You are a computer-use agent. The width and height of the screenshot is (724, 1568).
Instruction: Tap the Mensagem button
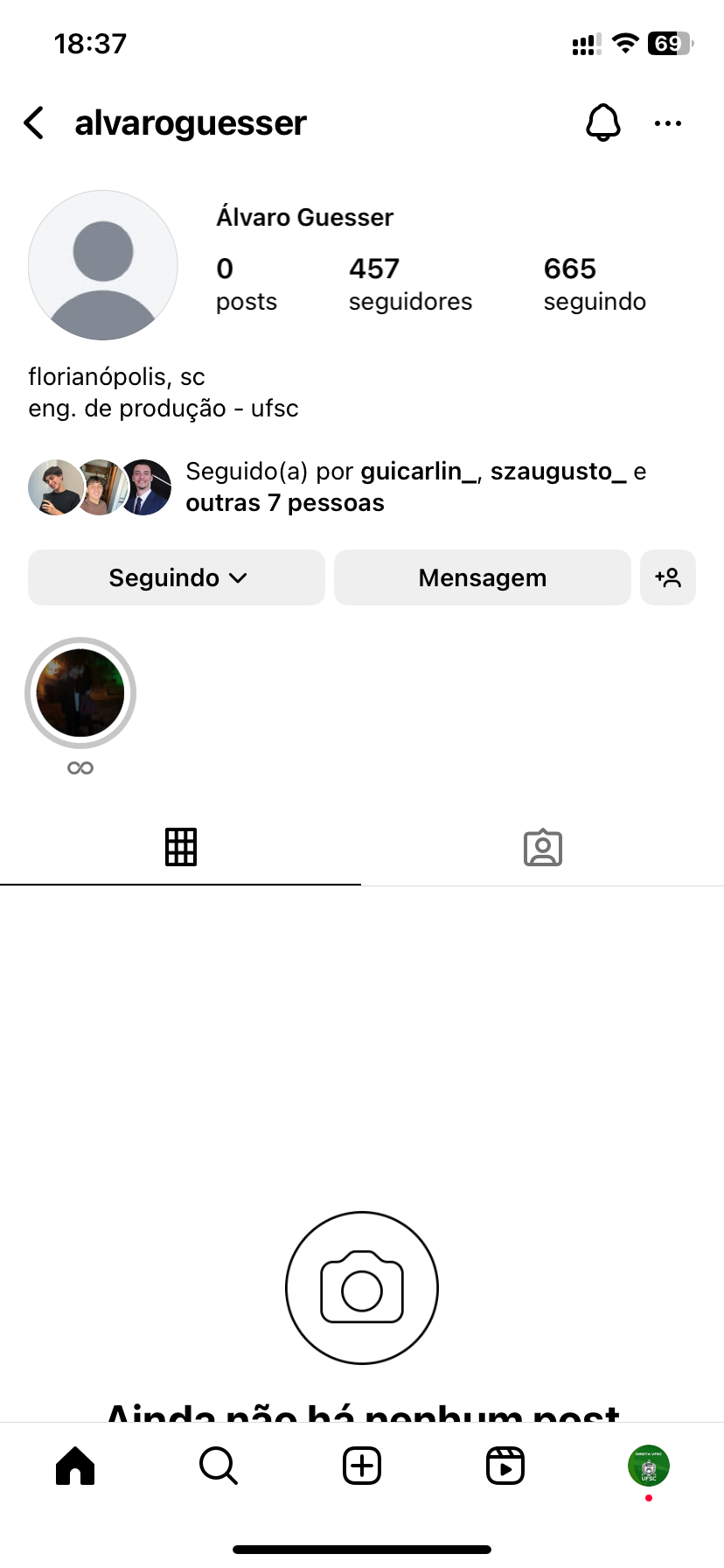[482, 577]
